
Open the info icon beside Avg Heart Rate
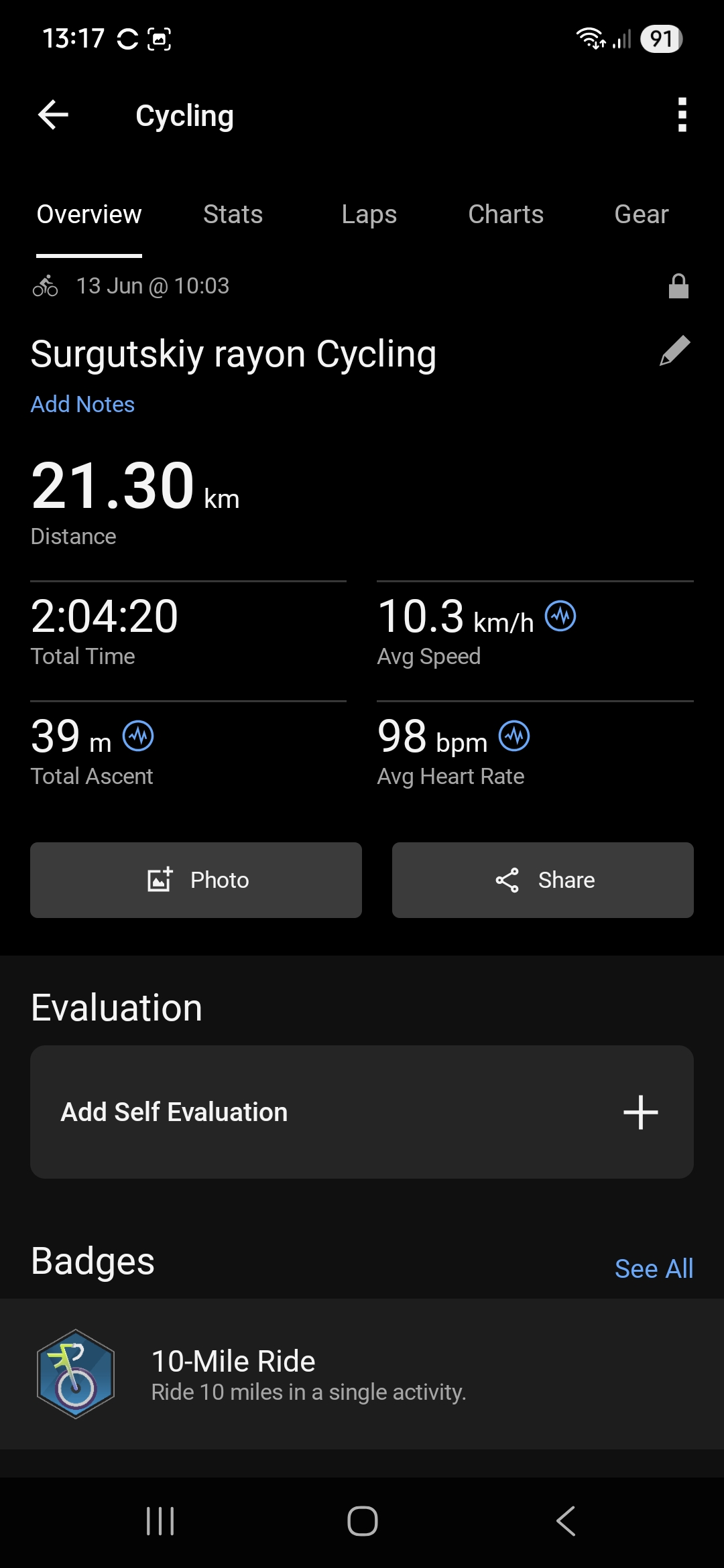[x=514, y=736]
